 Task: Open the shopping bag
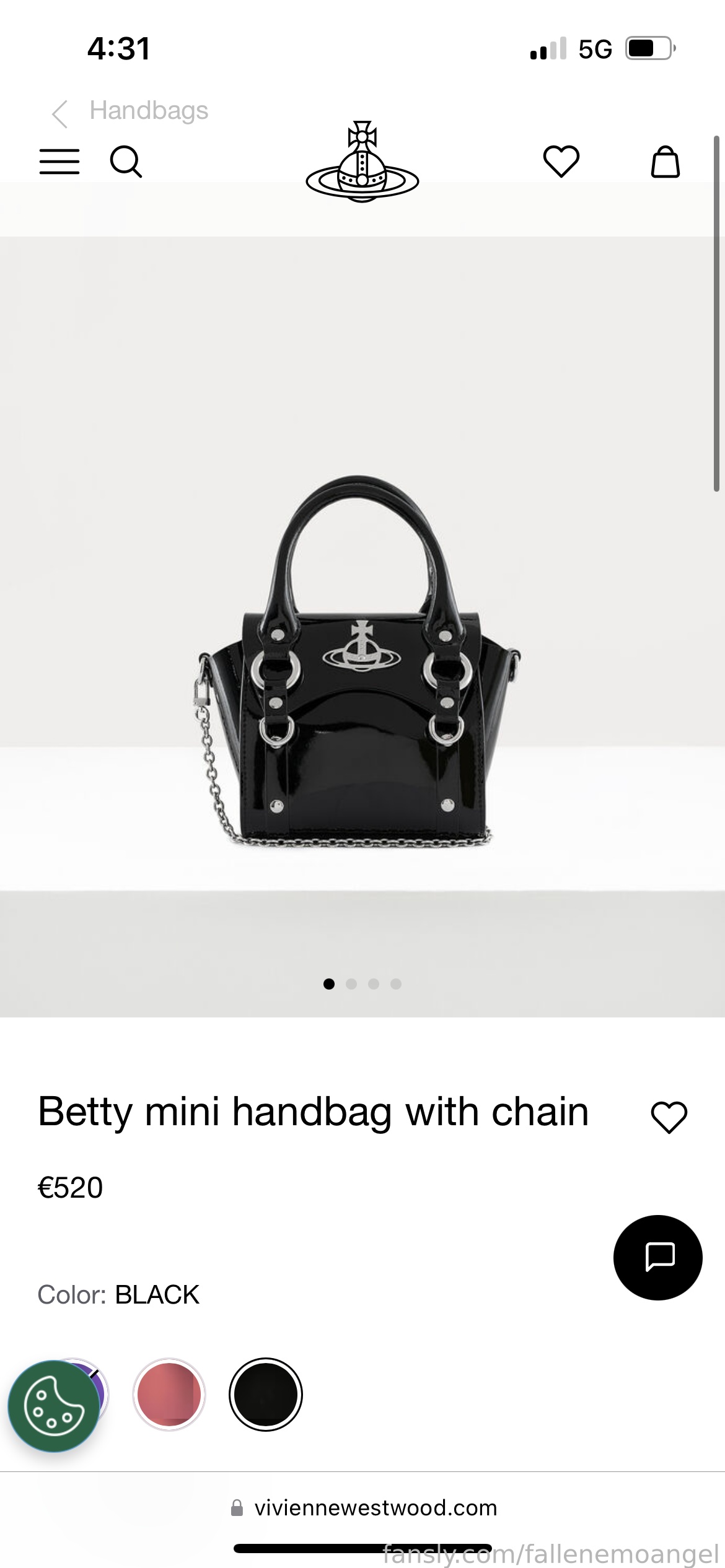[666, 162]
